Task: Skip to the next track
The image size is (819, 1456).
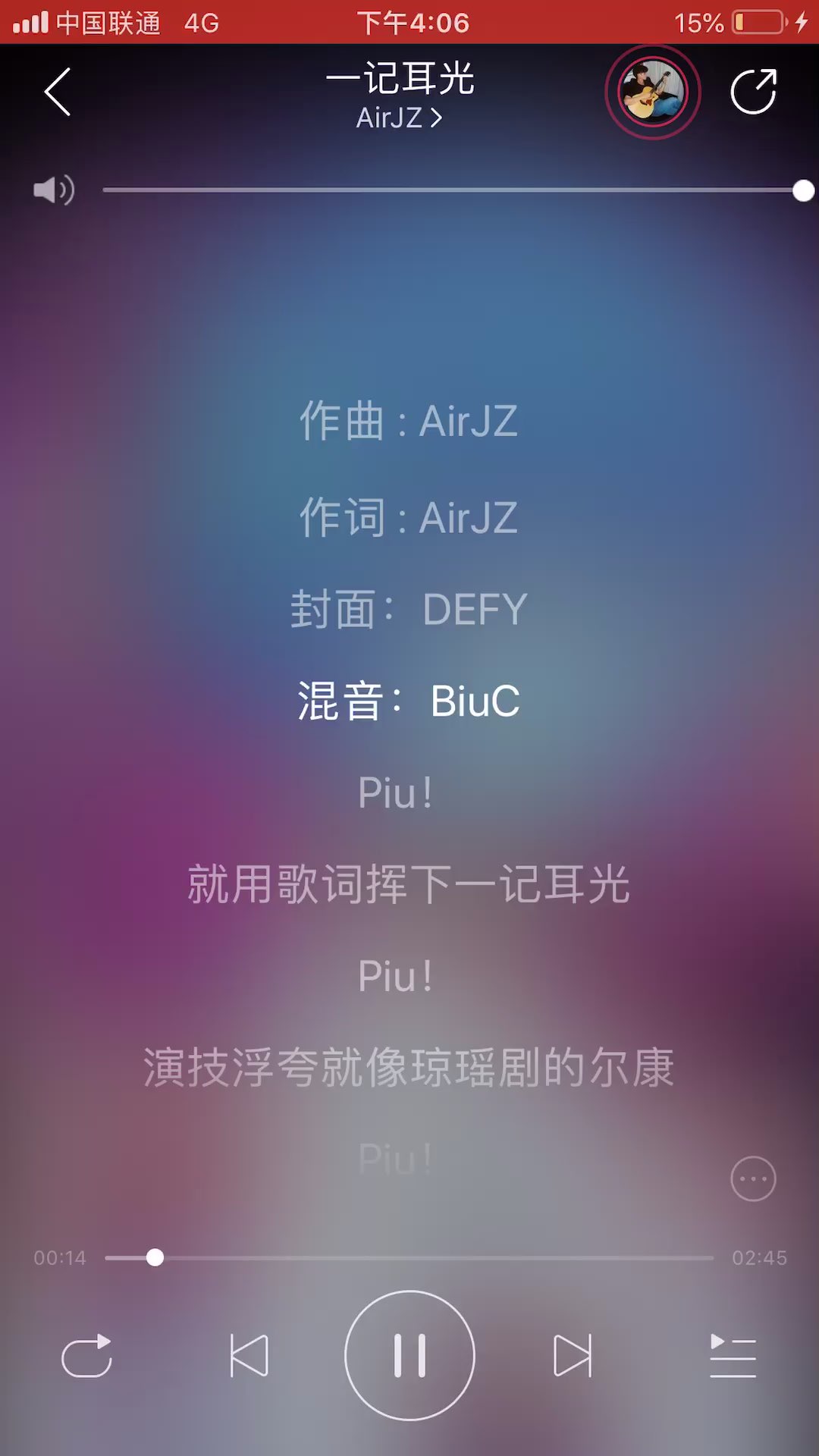Action: click(x=572, y=1356)
